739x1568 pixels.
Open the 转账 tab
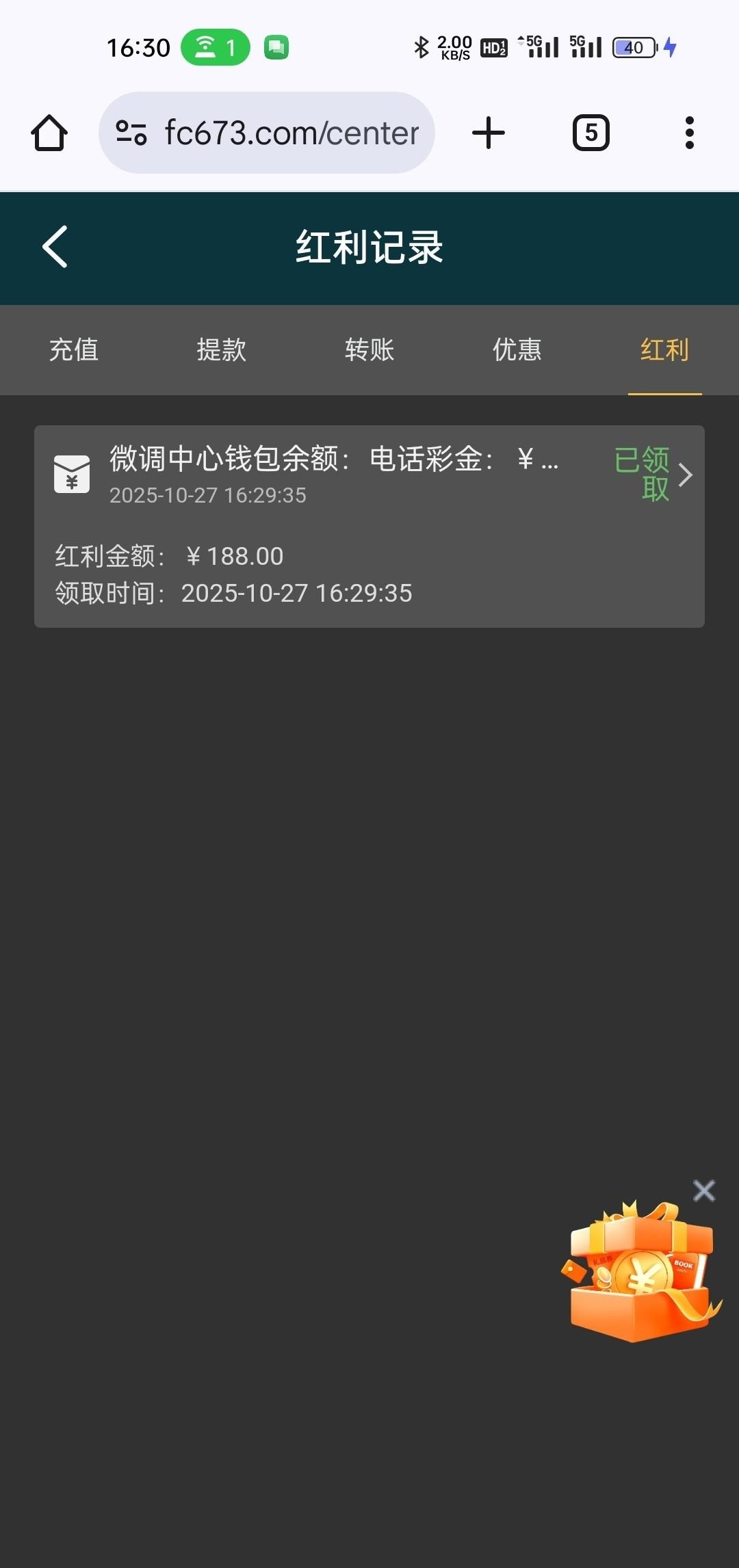369,350
